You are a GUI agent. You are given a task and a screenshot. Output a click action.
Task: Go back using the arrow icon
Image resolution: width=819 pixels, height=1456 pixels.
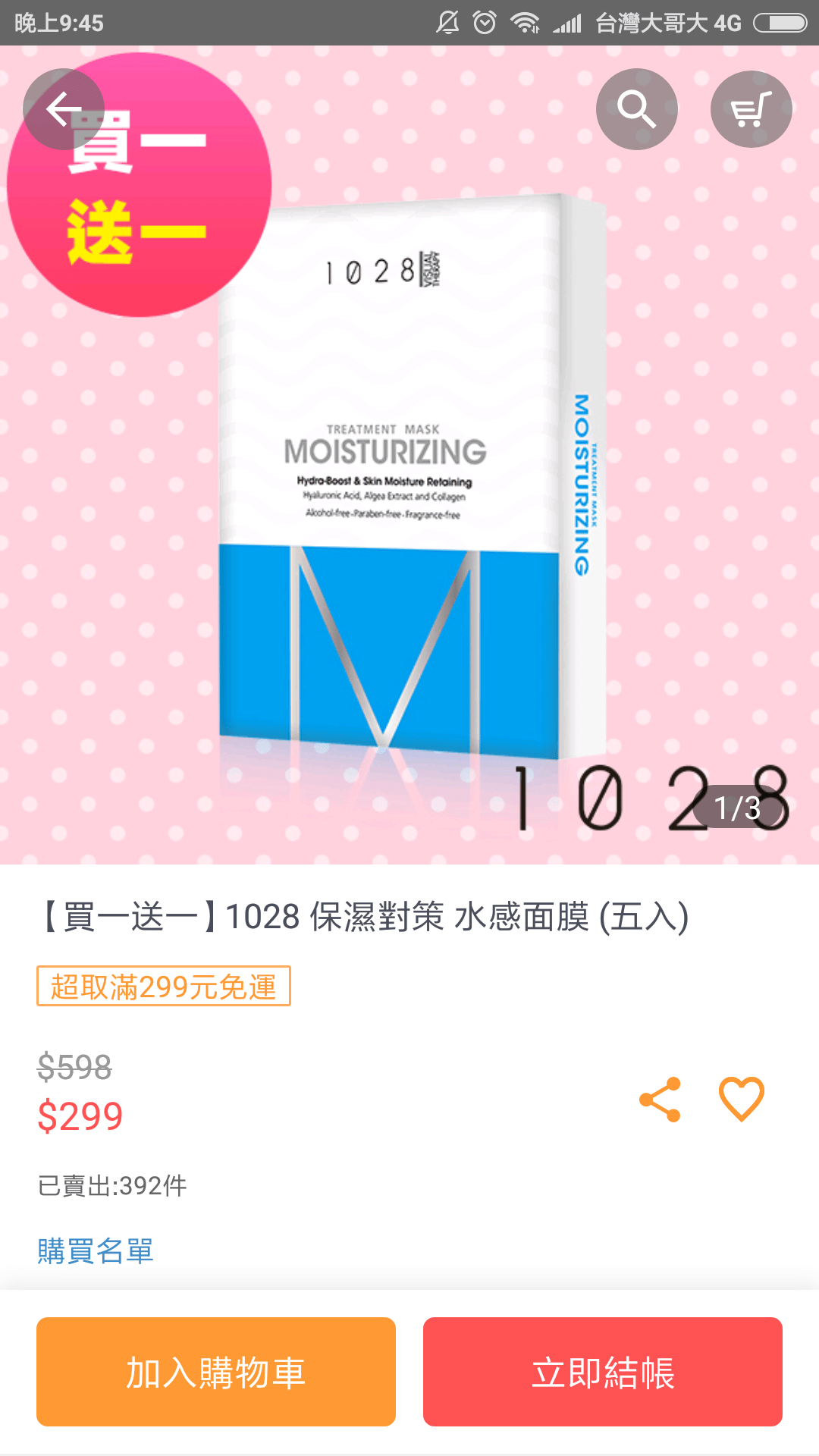[x=64, y=109]
